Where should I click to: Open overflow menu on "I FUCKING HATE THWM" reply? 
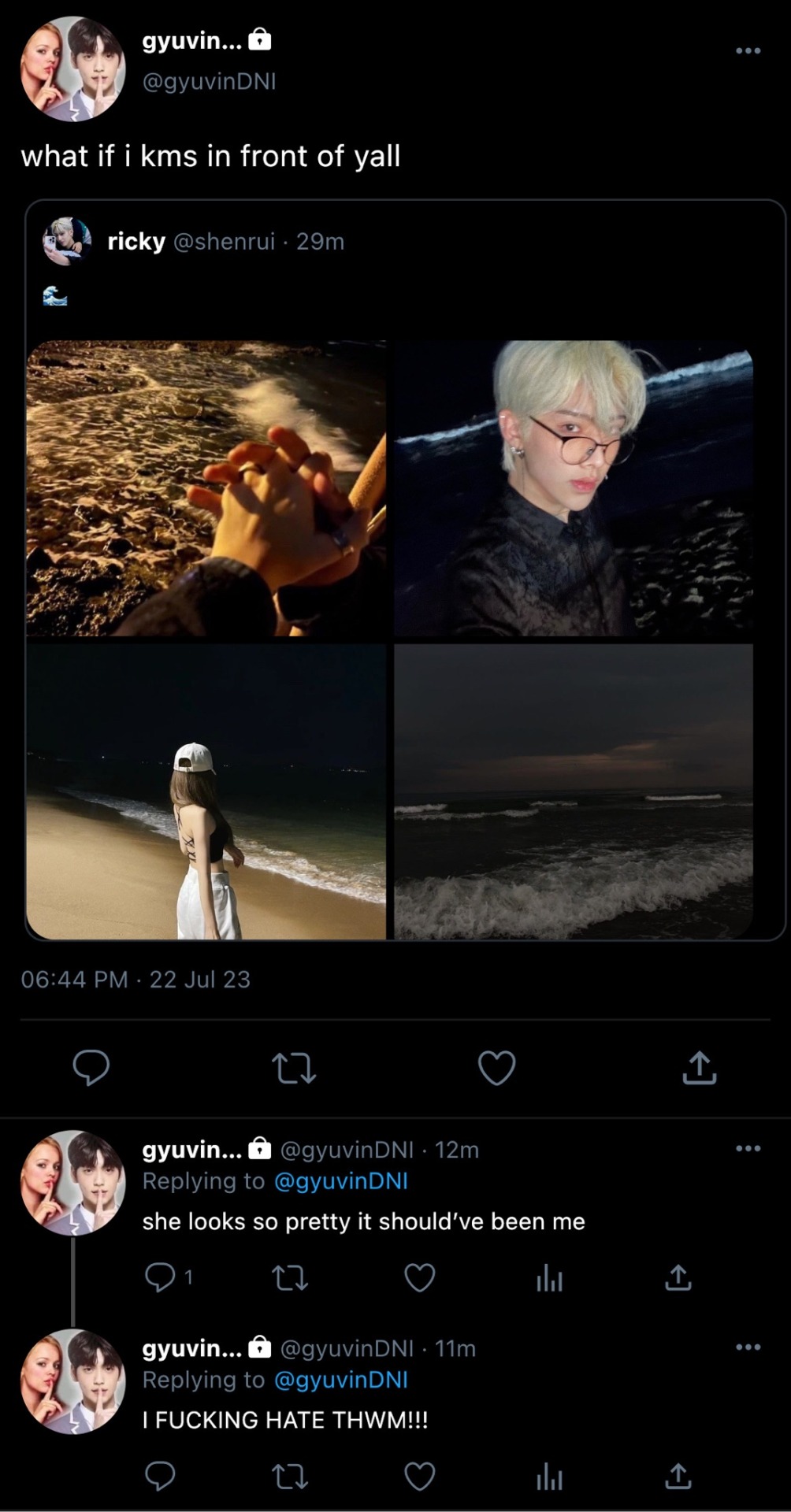747,1347
